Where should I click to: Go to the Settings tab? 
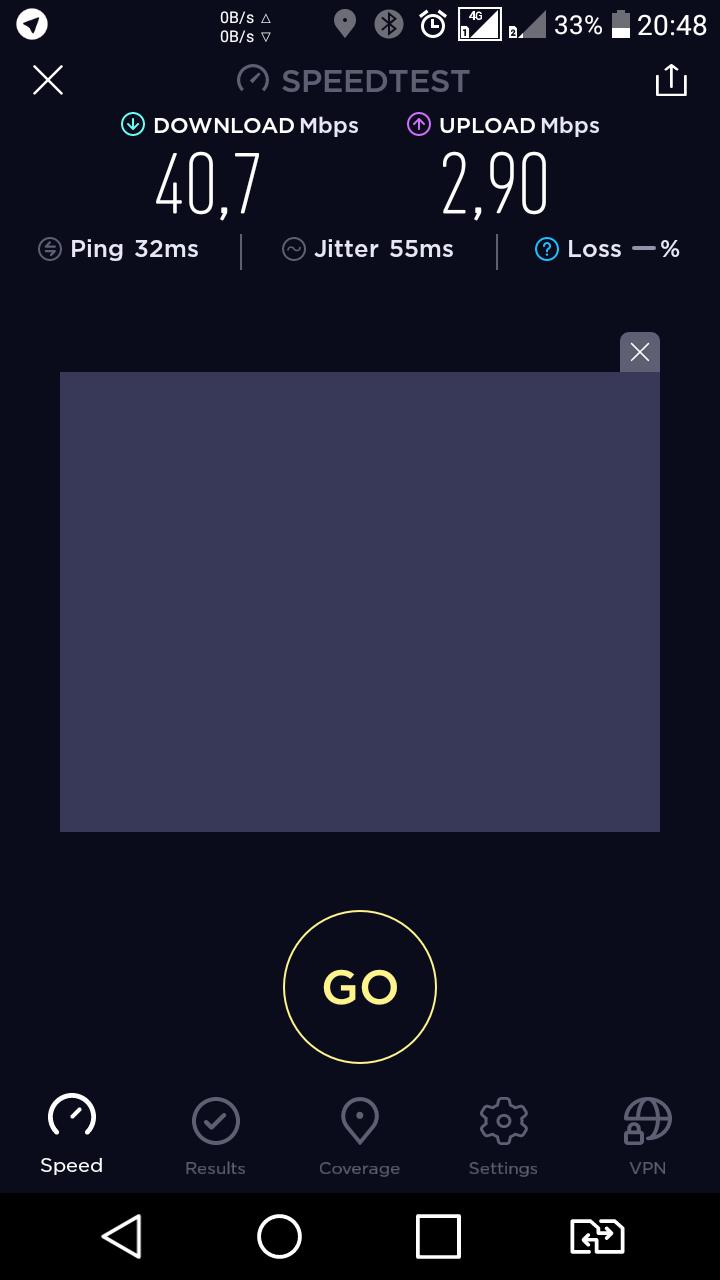(503, 1137)
